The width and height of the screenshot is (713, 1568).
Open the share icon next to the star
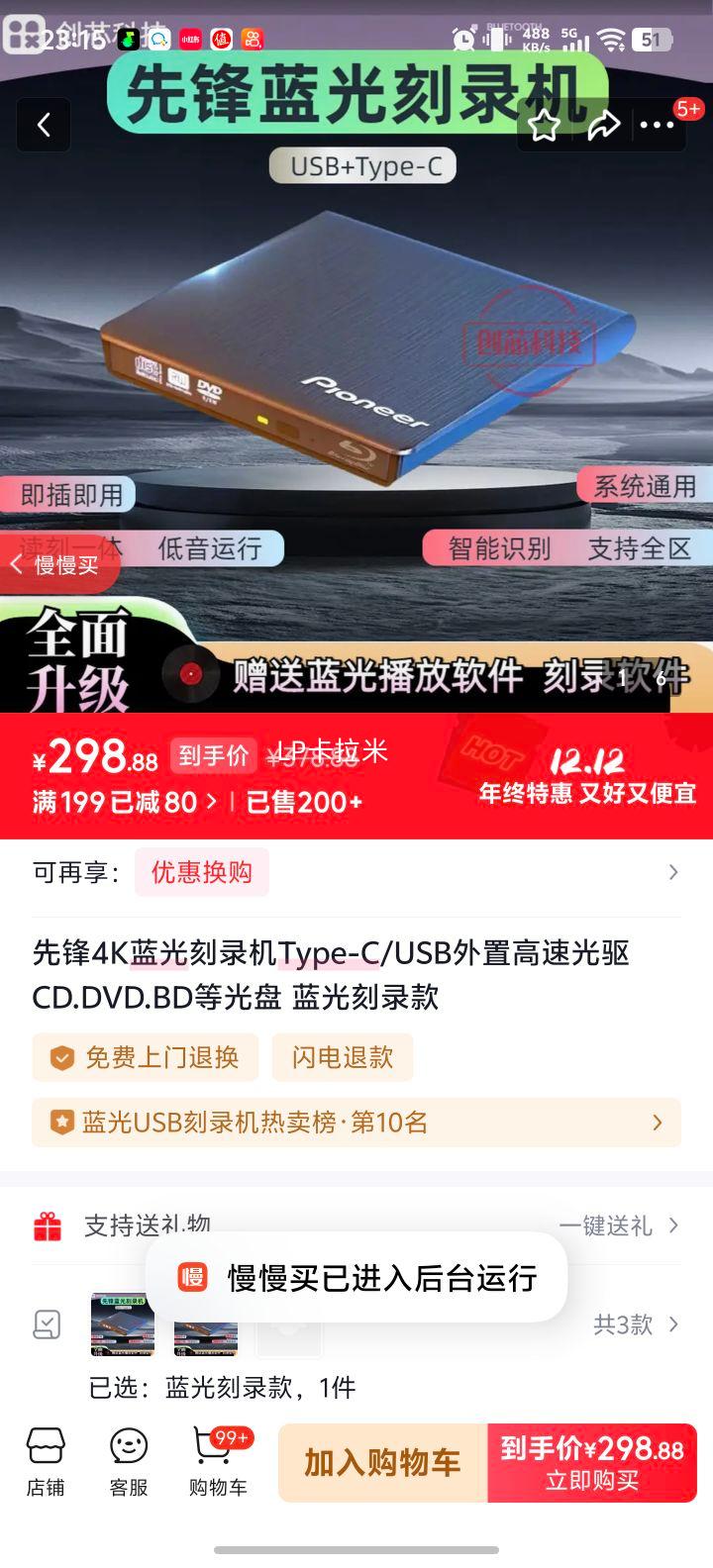(605, 125)
